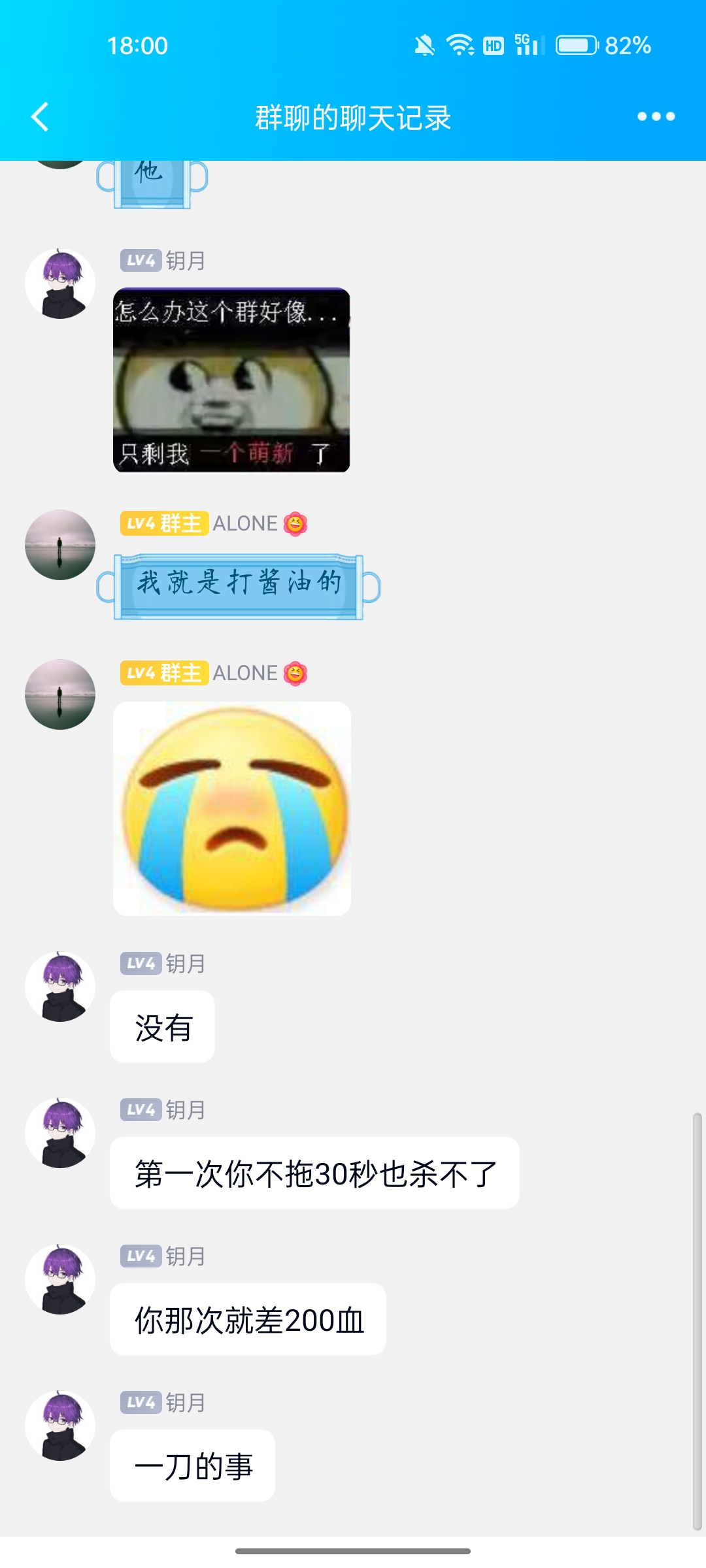Go back from the chat record

tap(41, 117)
